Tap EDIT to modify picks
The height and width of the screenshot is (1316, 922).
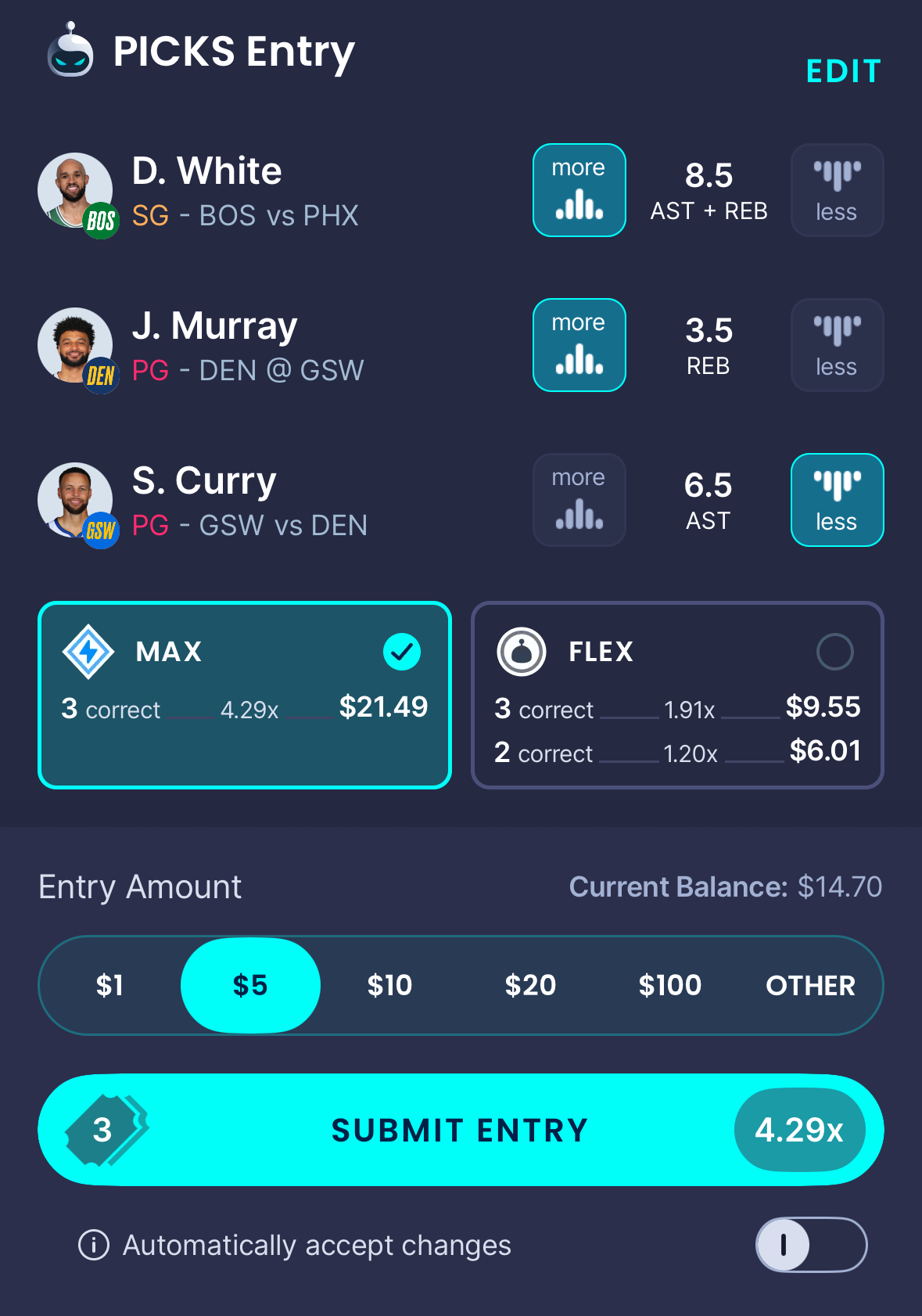tap(843, 71)
